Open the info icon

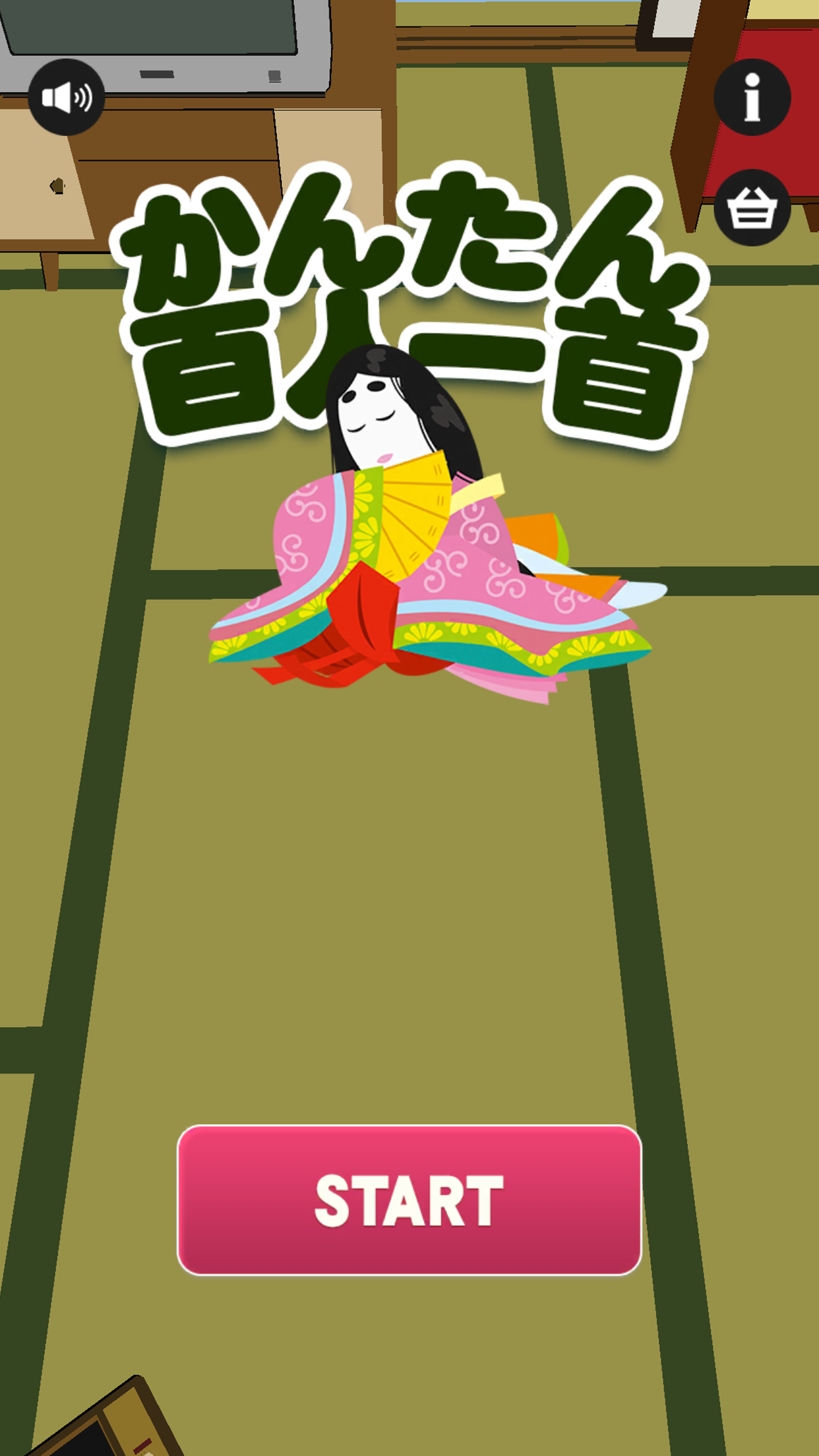pos(752,98)
